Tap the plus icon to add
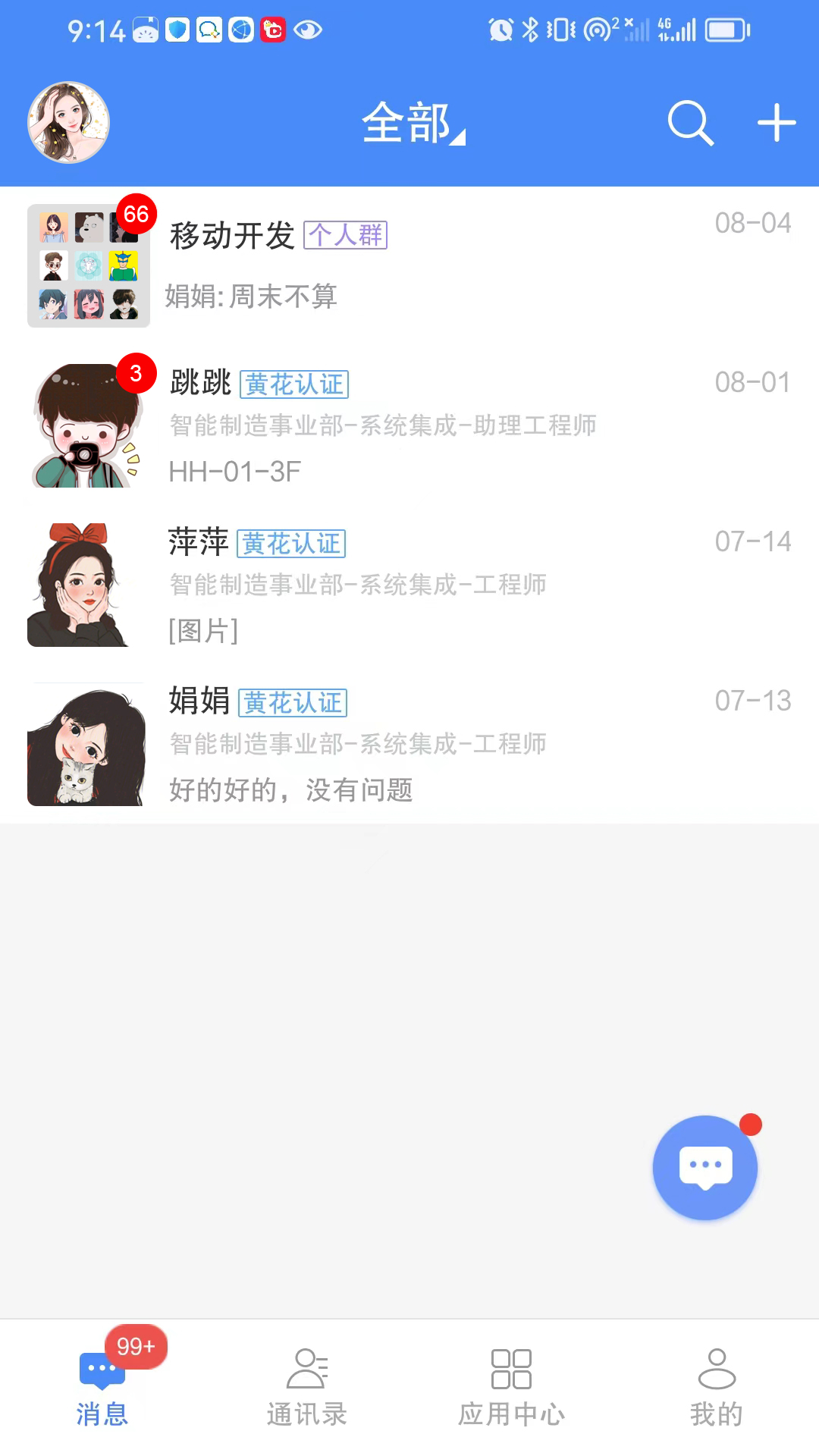 pyautogui.click(x=777, y=123)
